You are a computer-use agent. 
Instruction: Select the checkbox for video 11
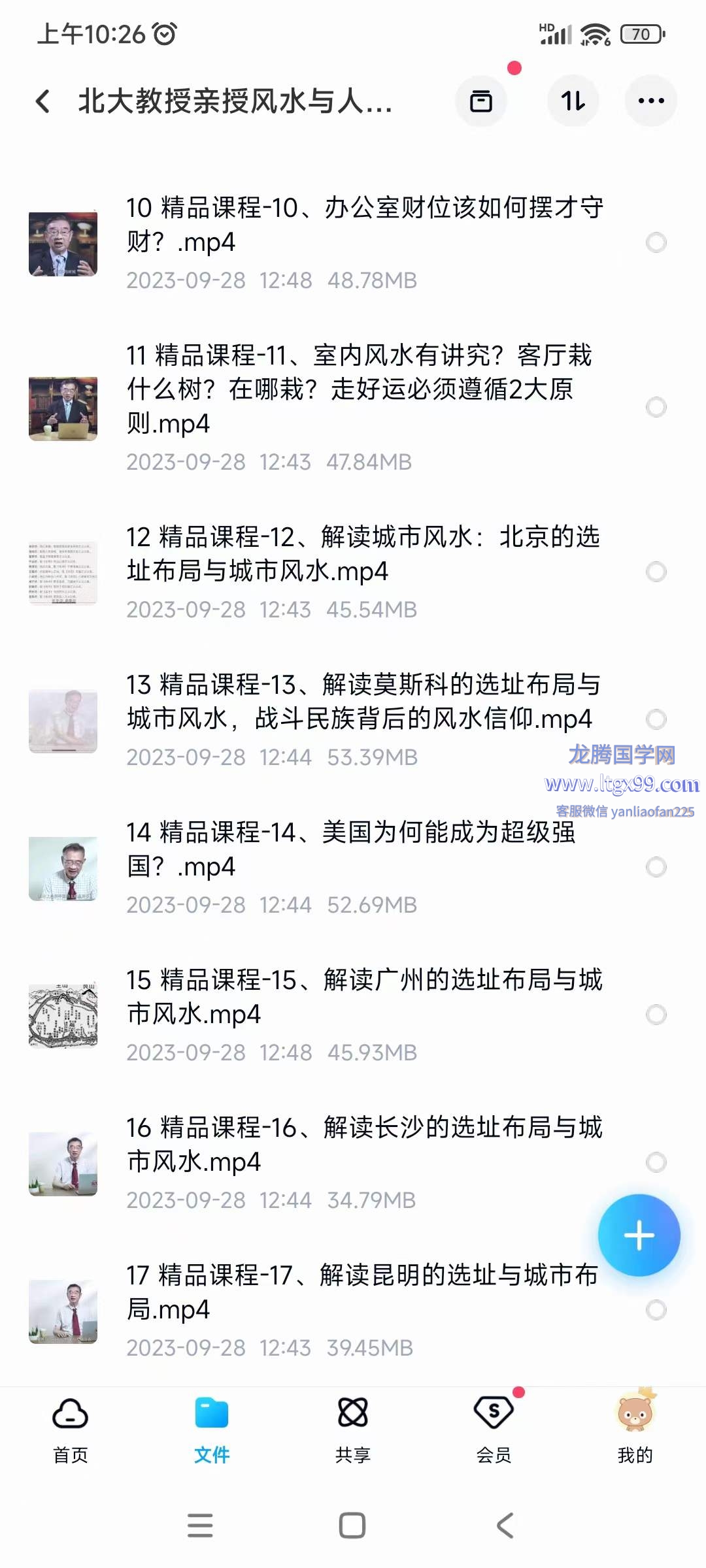(656, 408)
